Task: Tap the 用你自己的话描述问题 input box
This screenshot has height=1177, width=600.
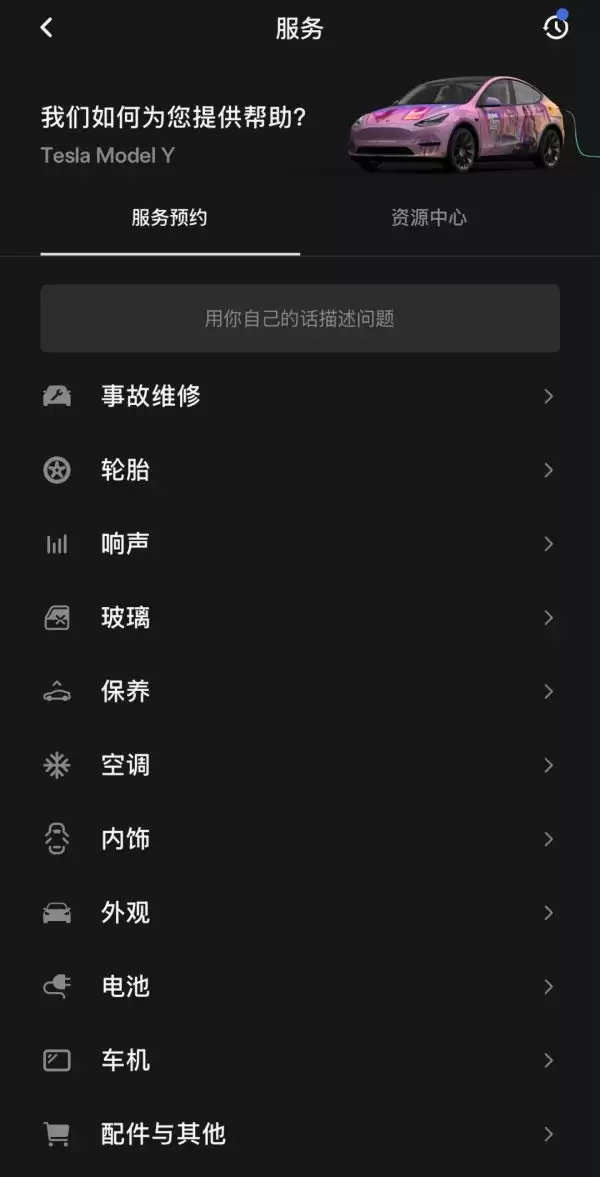Action: click(x=300, y=319)
